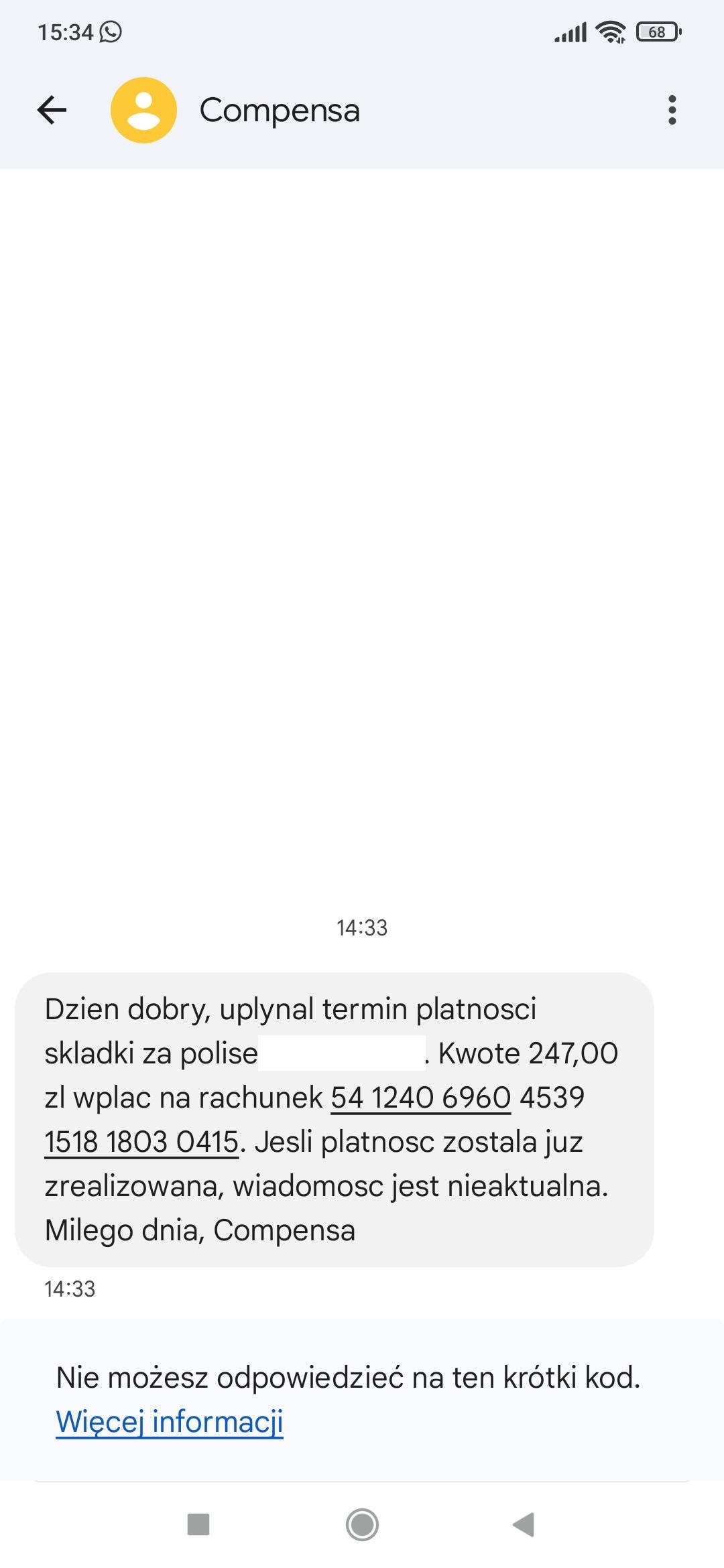Tap the underlined number 54 1240 6960
The image size is (724, 1568).
tap(420, 1098)
